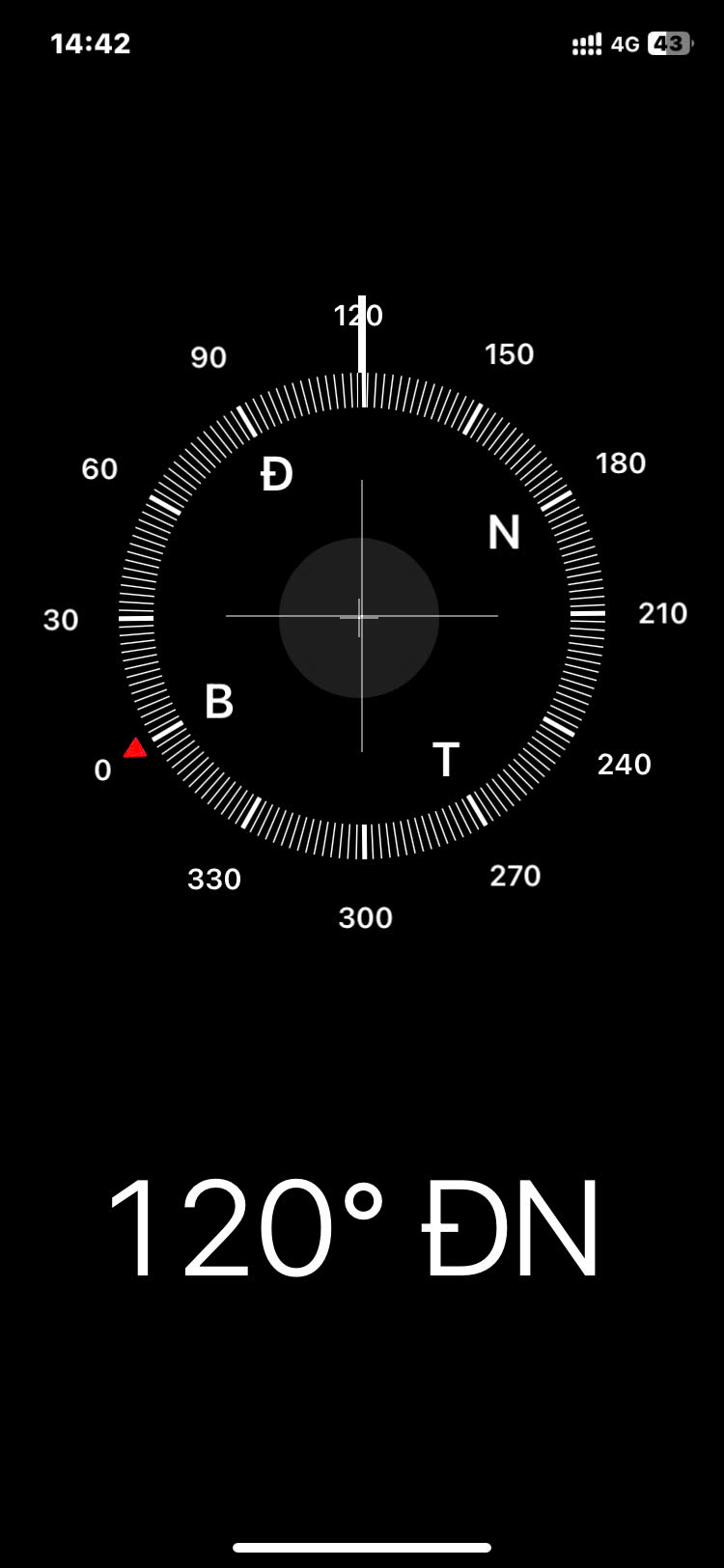
Task: Tap the compass dial to lock the bearing
Action: tap(362, 616)
